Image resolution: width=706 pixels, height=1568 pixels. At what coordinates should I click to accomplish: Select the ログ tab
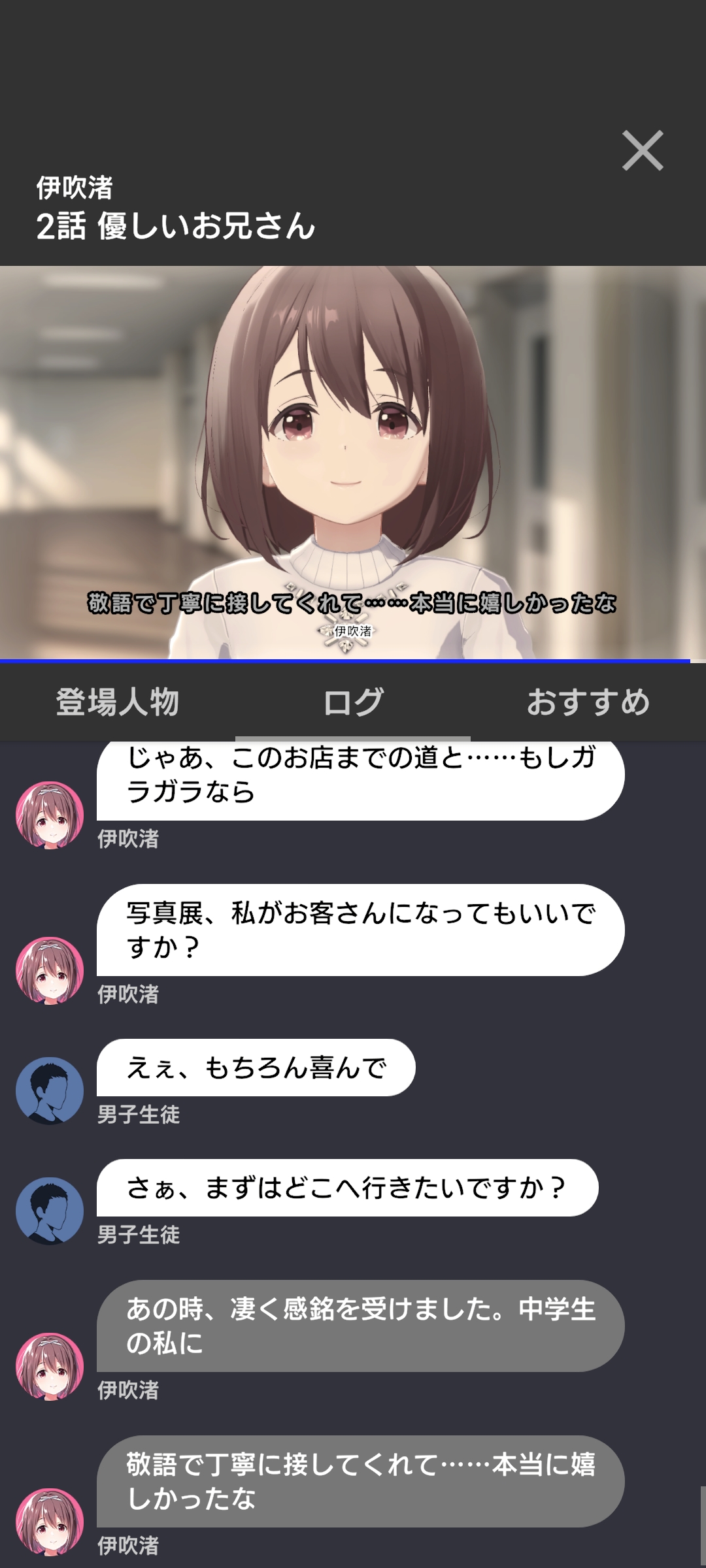pos(353,702)
